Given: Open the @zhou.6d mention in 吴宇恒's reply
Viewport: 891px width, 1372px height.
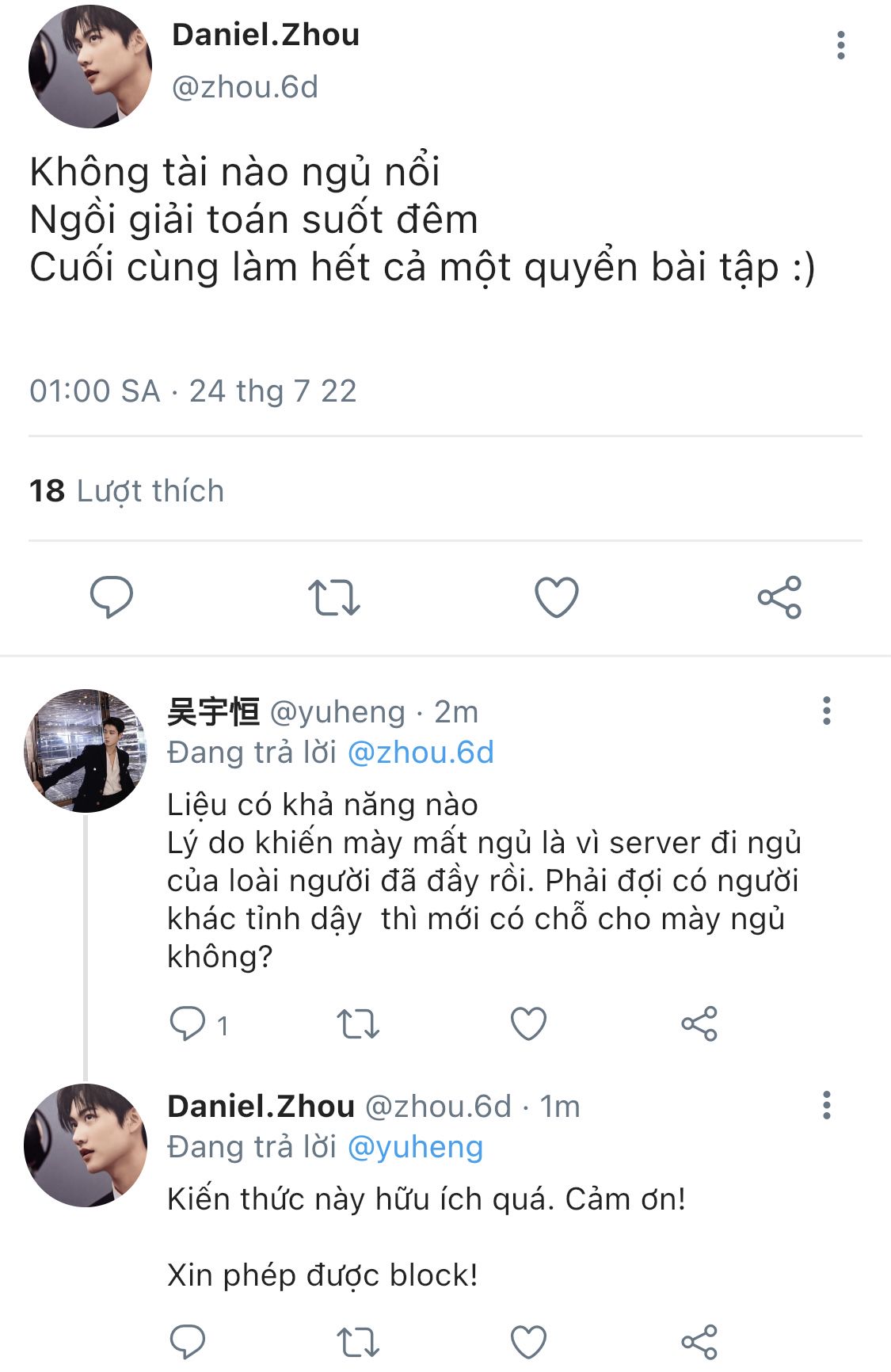Looking at the screenshot, I should pos(421,753).
